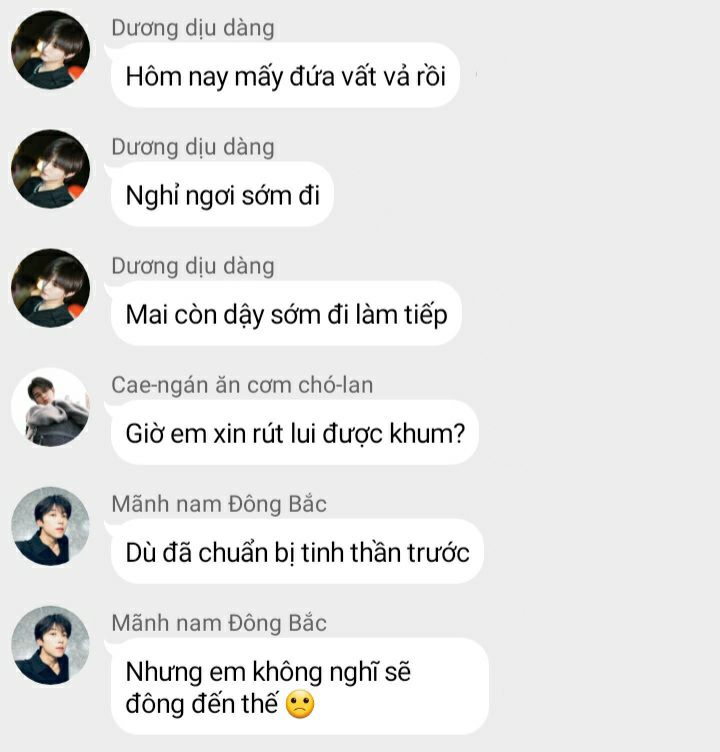This screenshot has height=752, width=720.
Task: Tap avatar next to 'Nghỉ ngơi sớm đi'
Action: (50, 169)
